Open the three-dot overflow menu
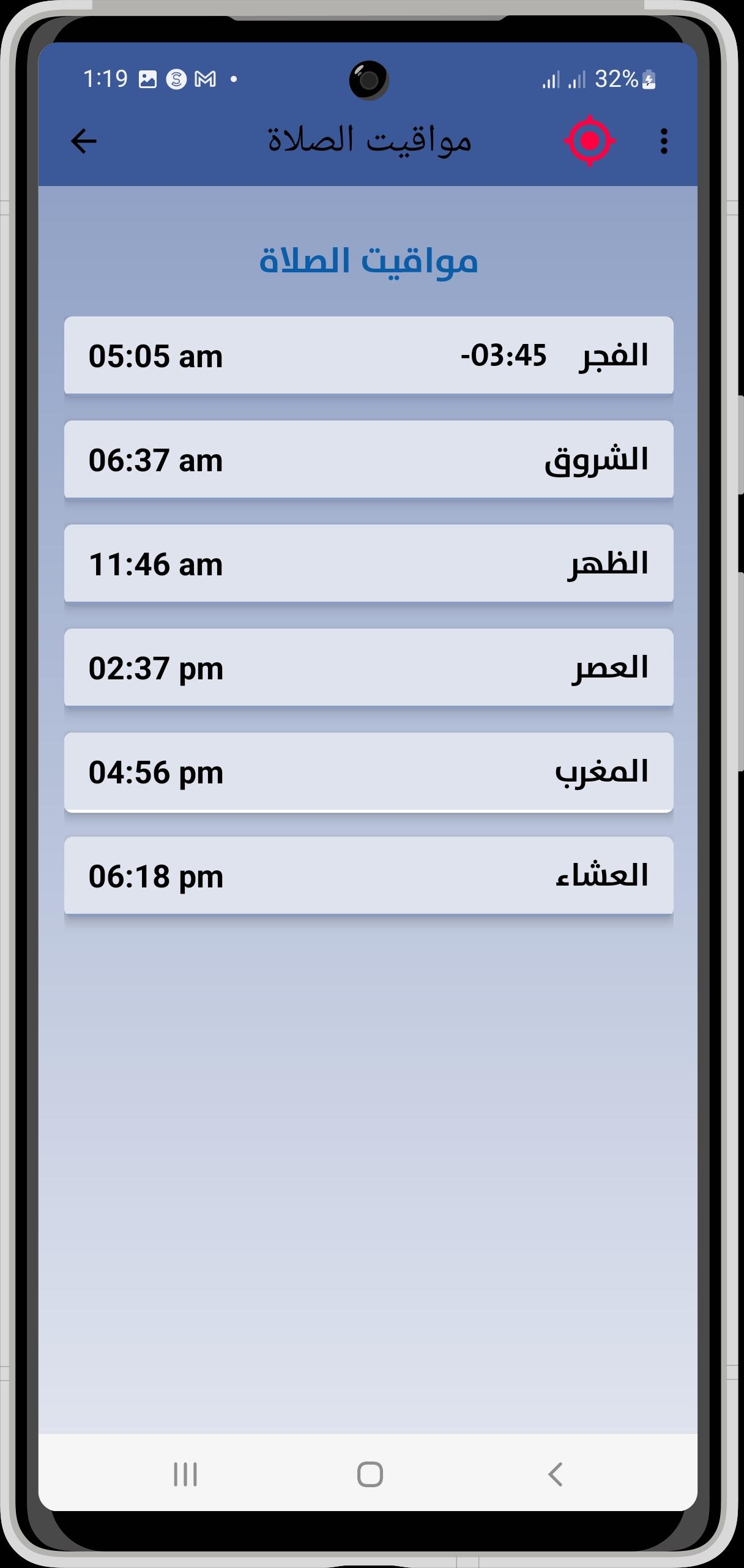The width and height of the screenshot is (744, 1568). (664, 141)
